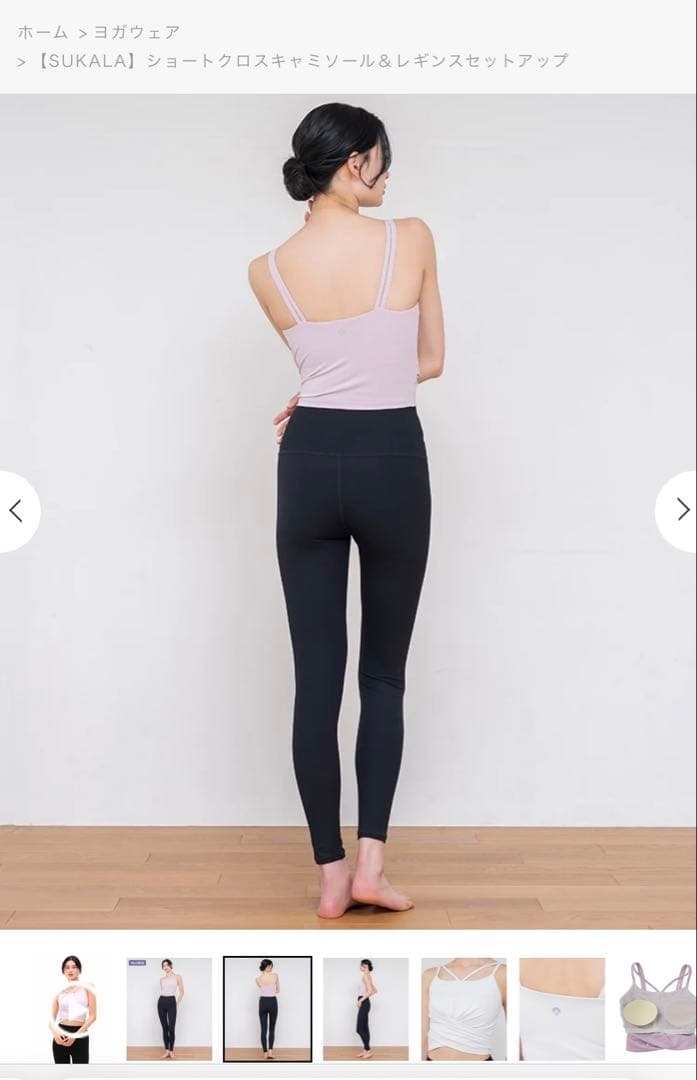Select the front-view full body thumbnail

tap(169, 1008)
